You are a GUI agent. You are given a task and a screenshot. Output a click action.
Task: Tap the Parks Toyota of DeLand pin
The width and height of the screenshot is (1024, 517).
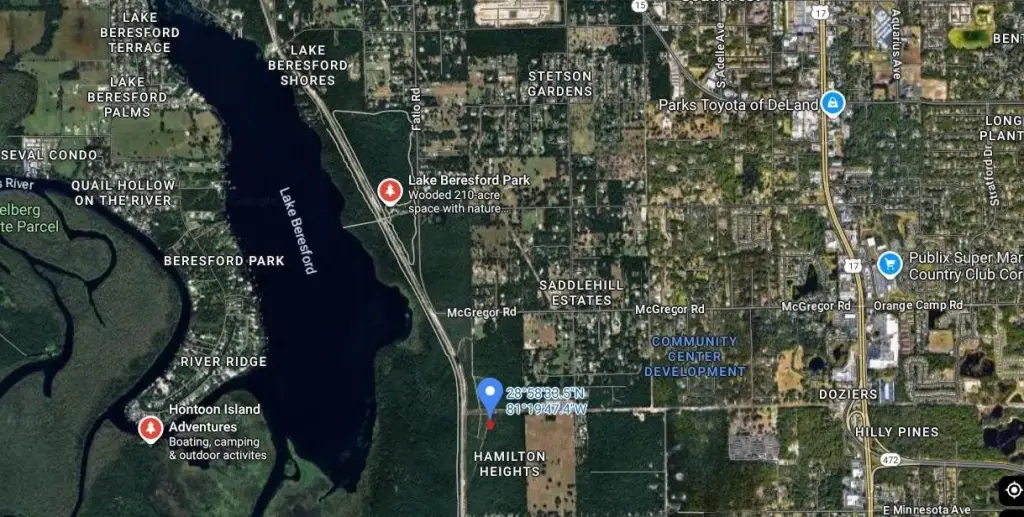click(832, 103)
